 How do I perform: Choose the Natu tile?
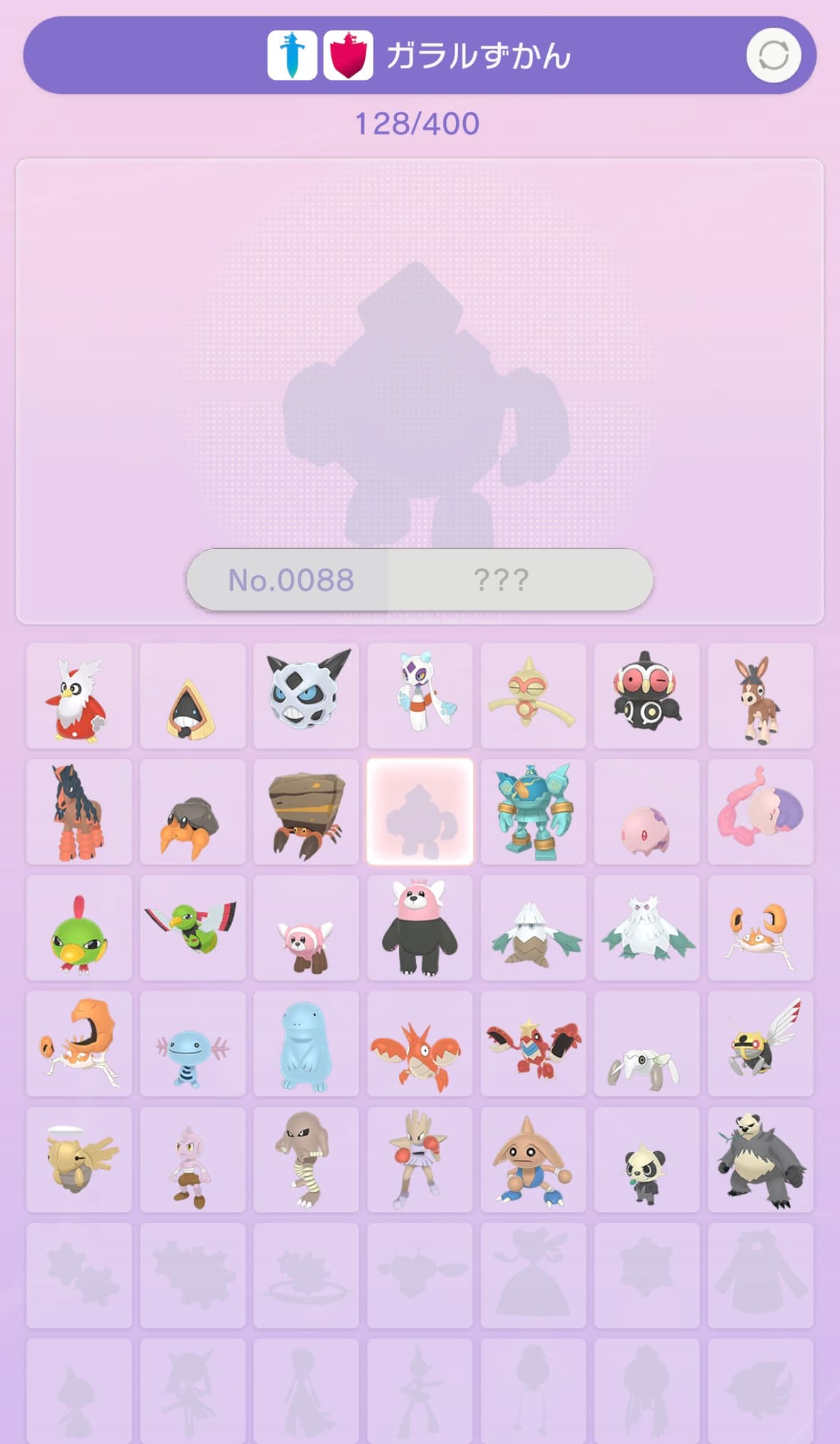coord(79,928)
